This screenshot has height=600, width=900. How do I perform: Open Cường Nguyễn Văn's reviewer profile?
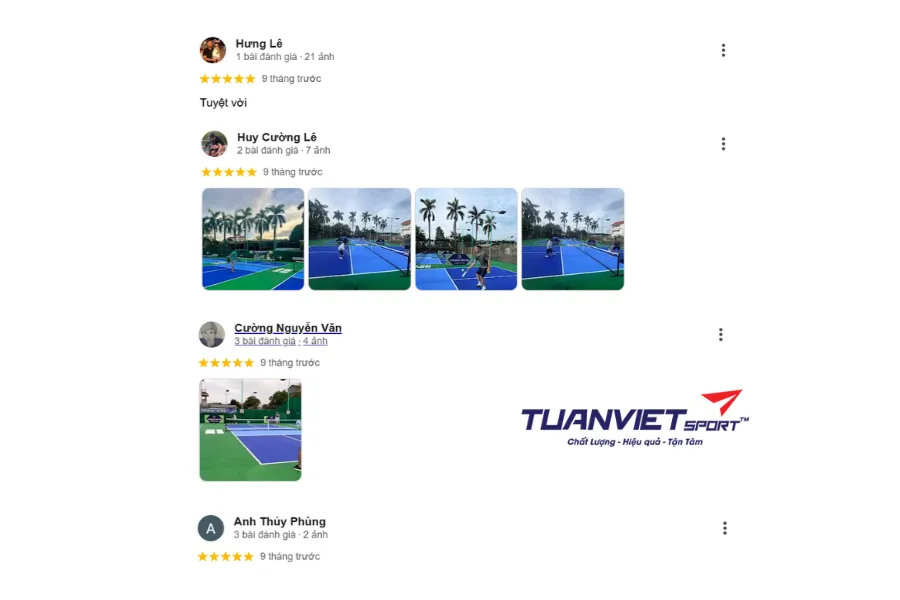[x=288, y=328]
